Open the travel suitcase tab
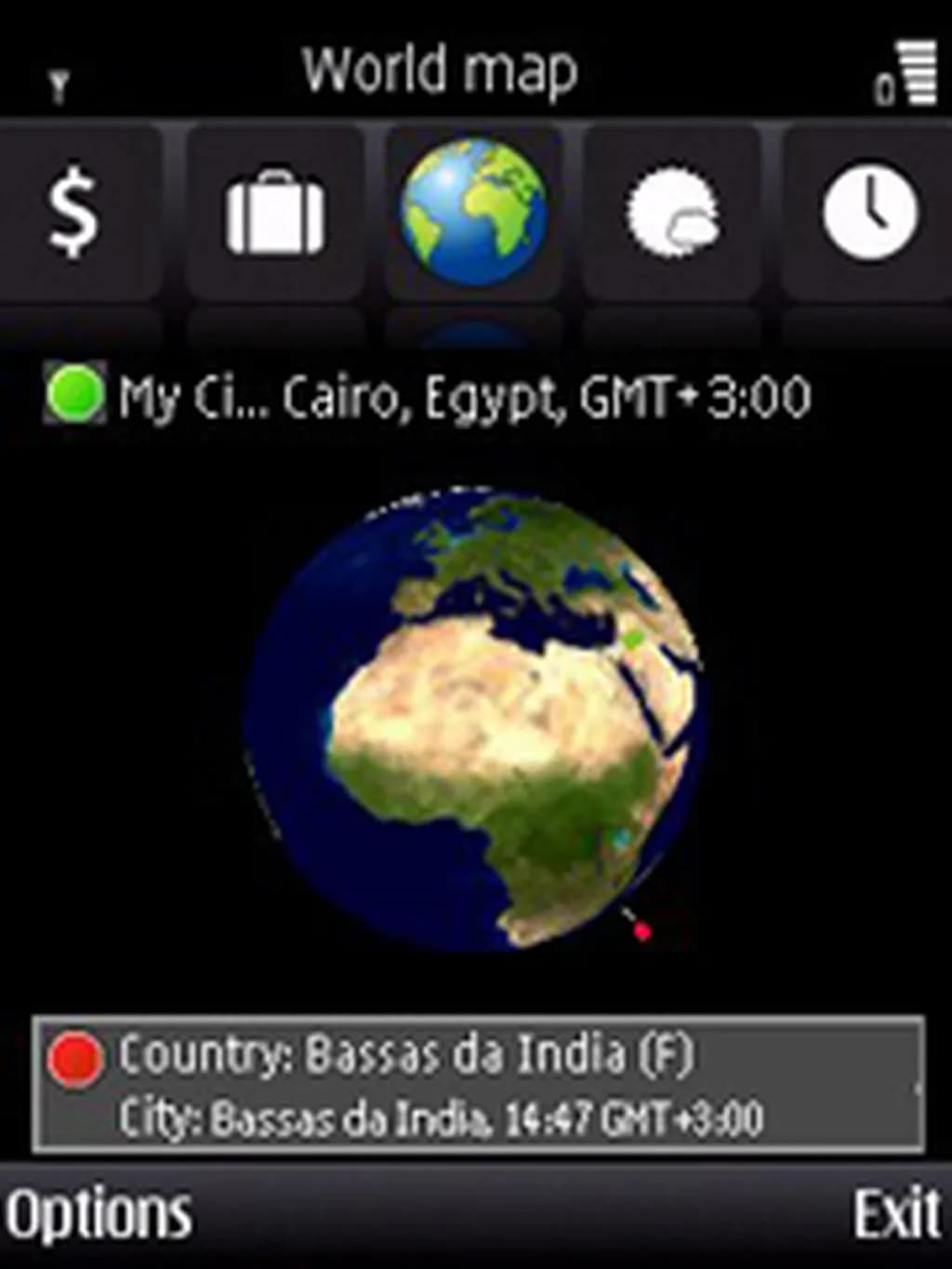952x1269 pixels. tap(274, 214)
